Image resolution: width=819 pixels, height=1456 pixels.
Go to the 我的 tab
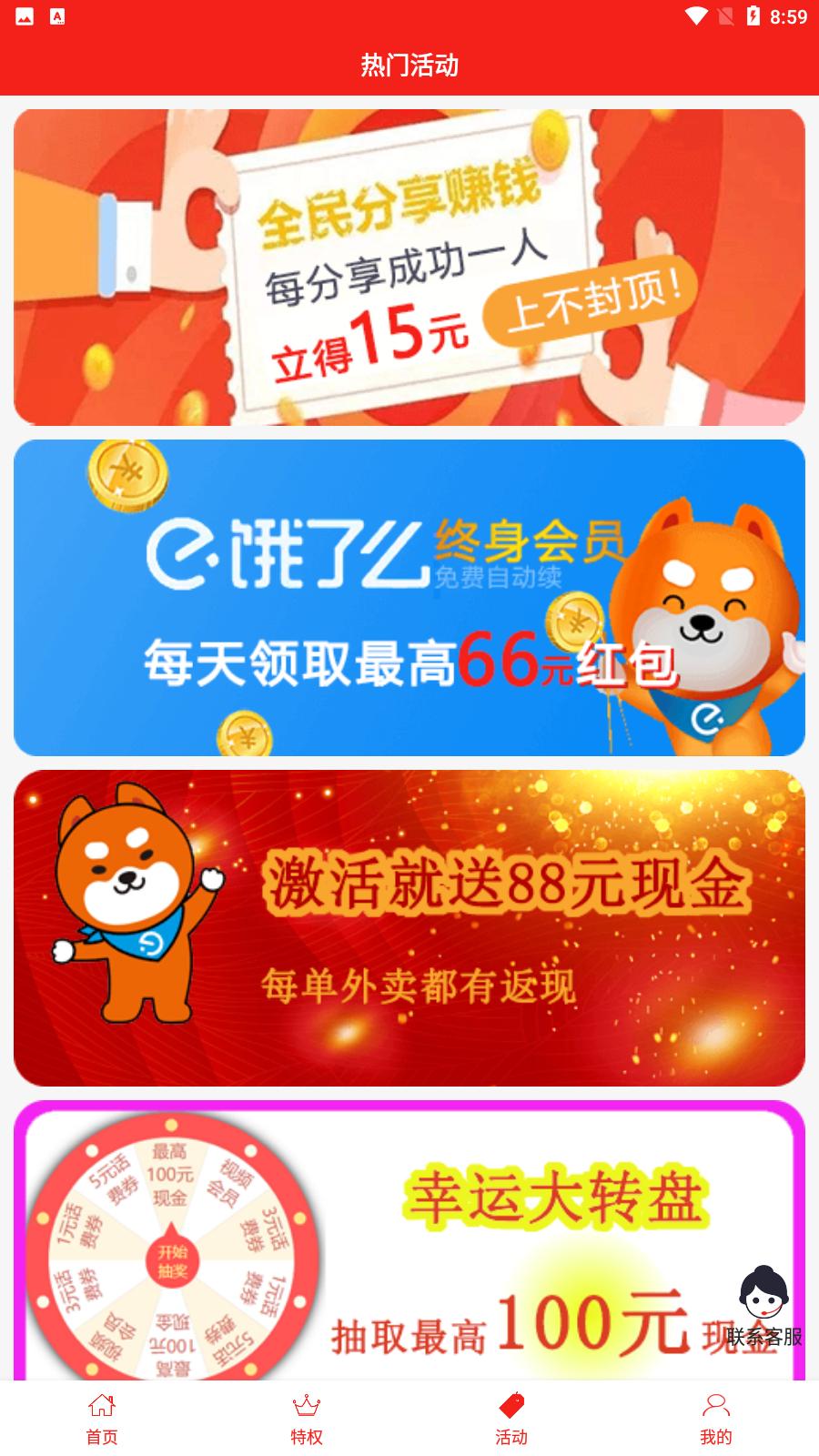point(716,1419)
